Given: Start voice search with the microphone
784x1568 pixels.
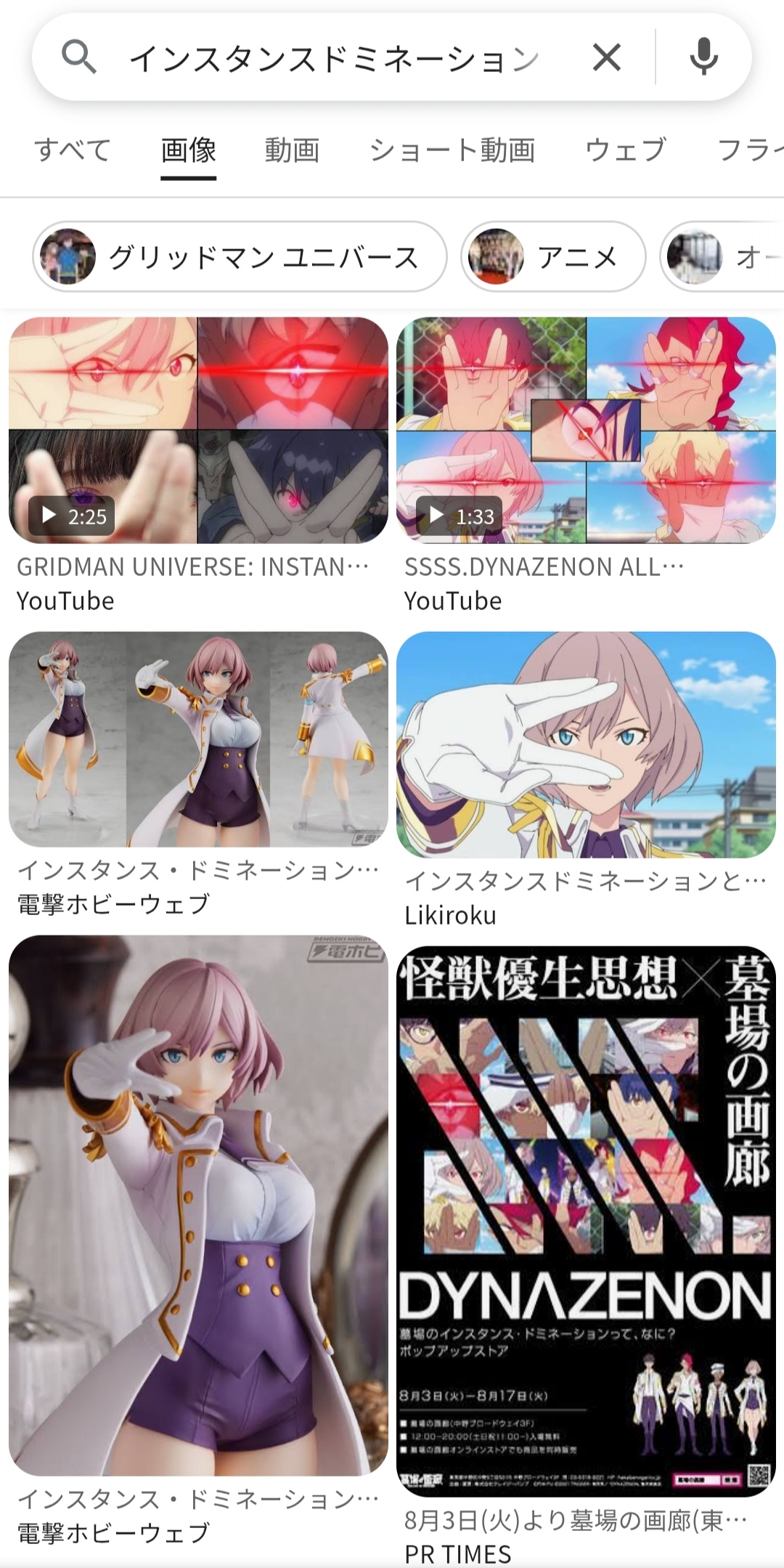Looking at the screenshot, I should (703, 57).
